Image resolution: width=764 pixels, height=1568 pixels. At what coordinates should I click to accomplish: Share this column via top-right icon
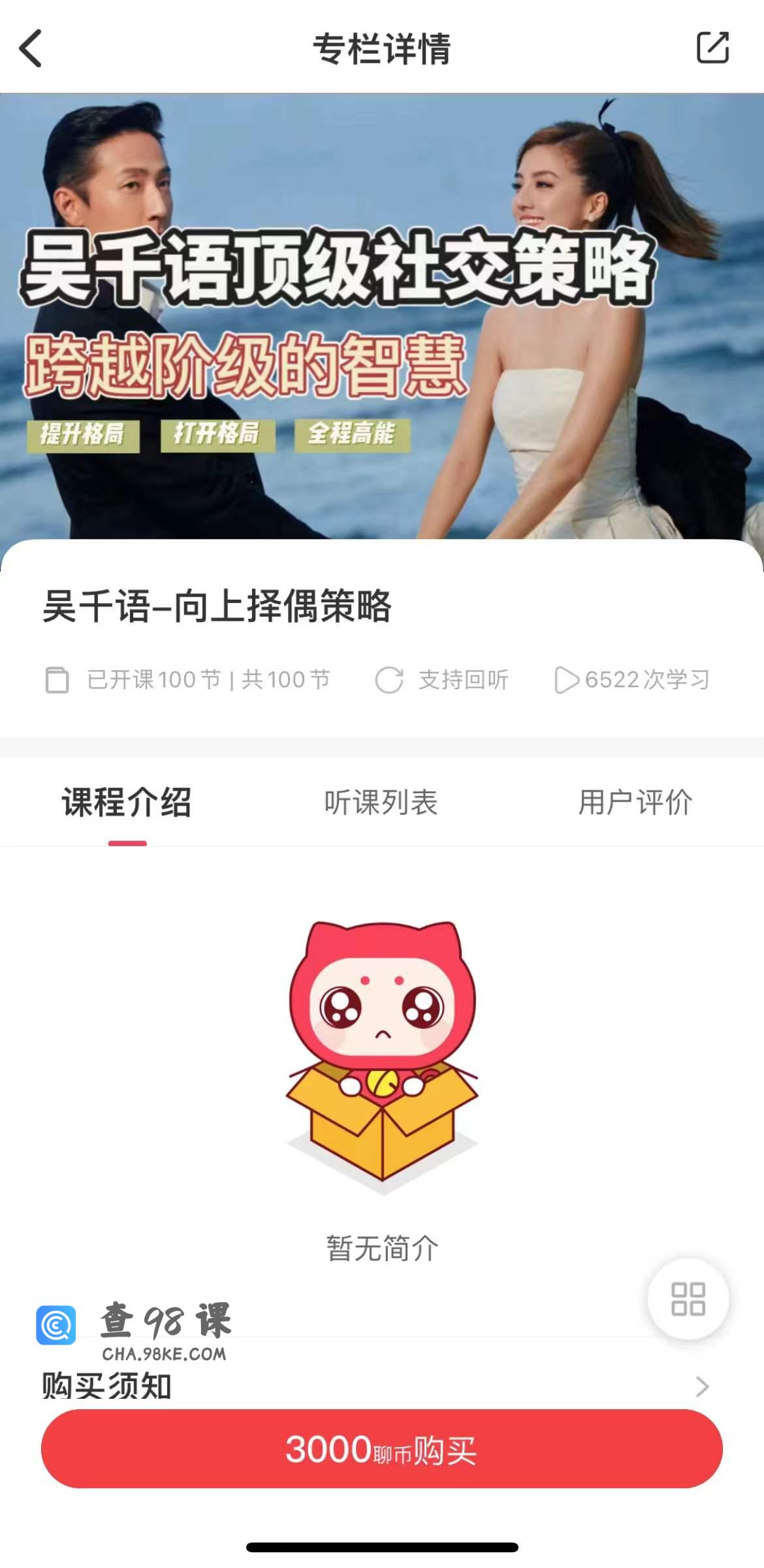coord(712,48)
